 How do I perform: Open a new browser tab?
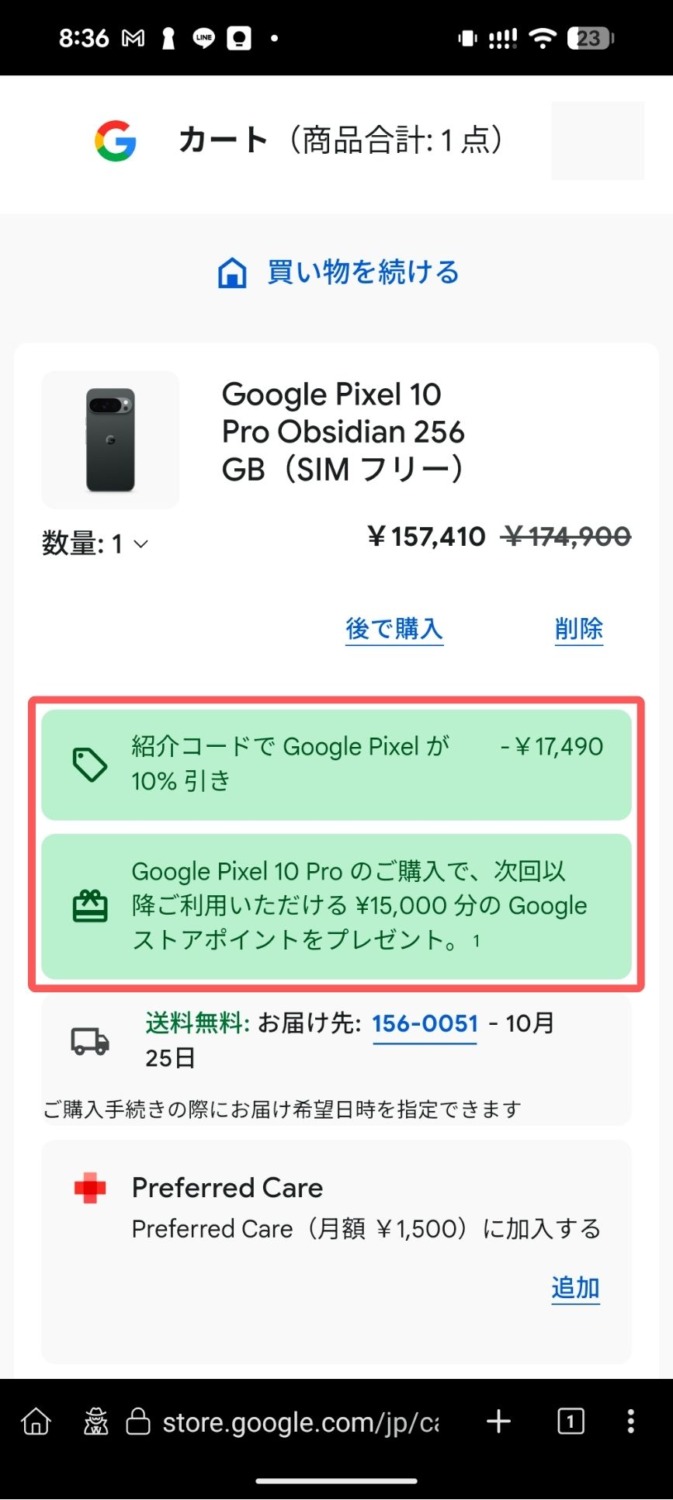(x=498, y=1421)
